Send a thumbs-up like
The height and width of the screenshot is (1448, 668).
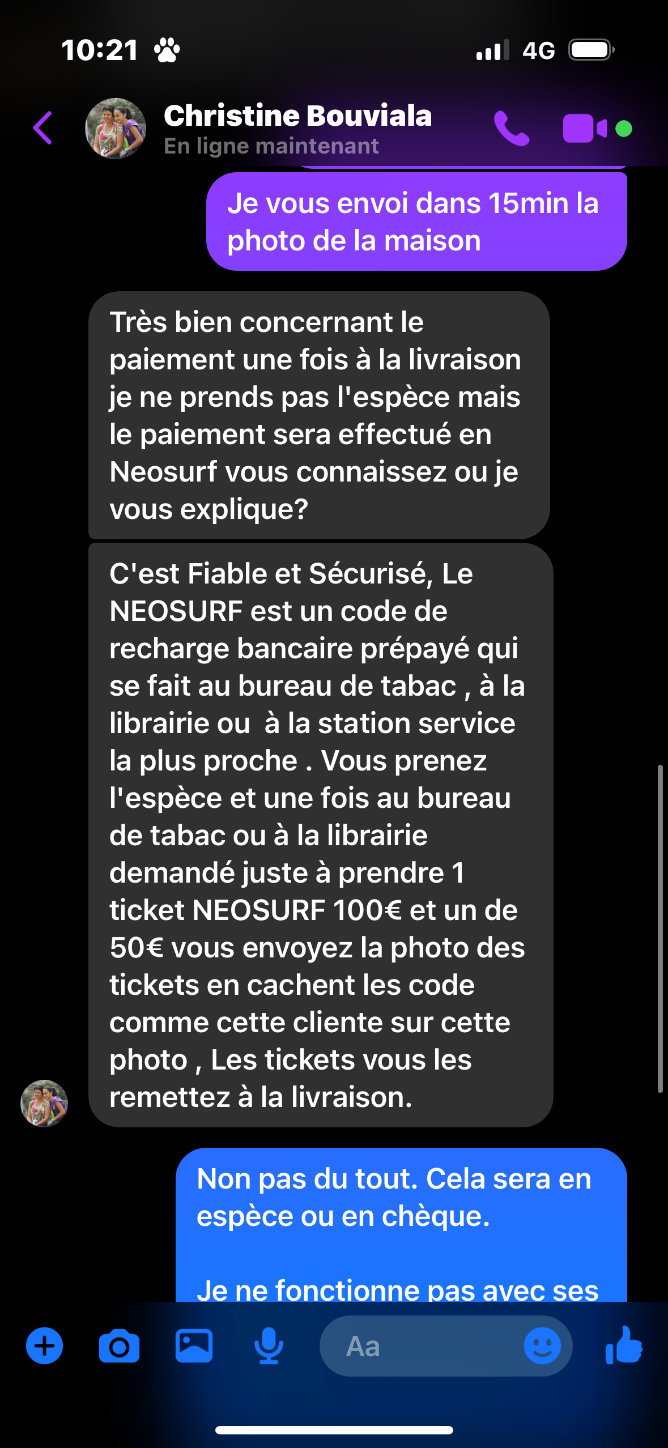(x=625, y=1346)
